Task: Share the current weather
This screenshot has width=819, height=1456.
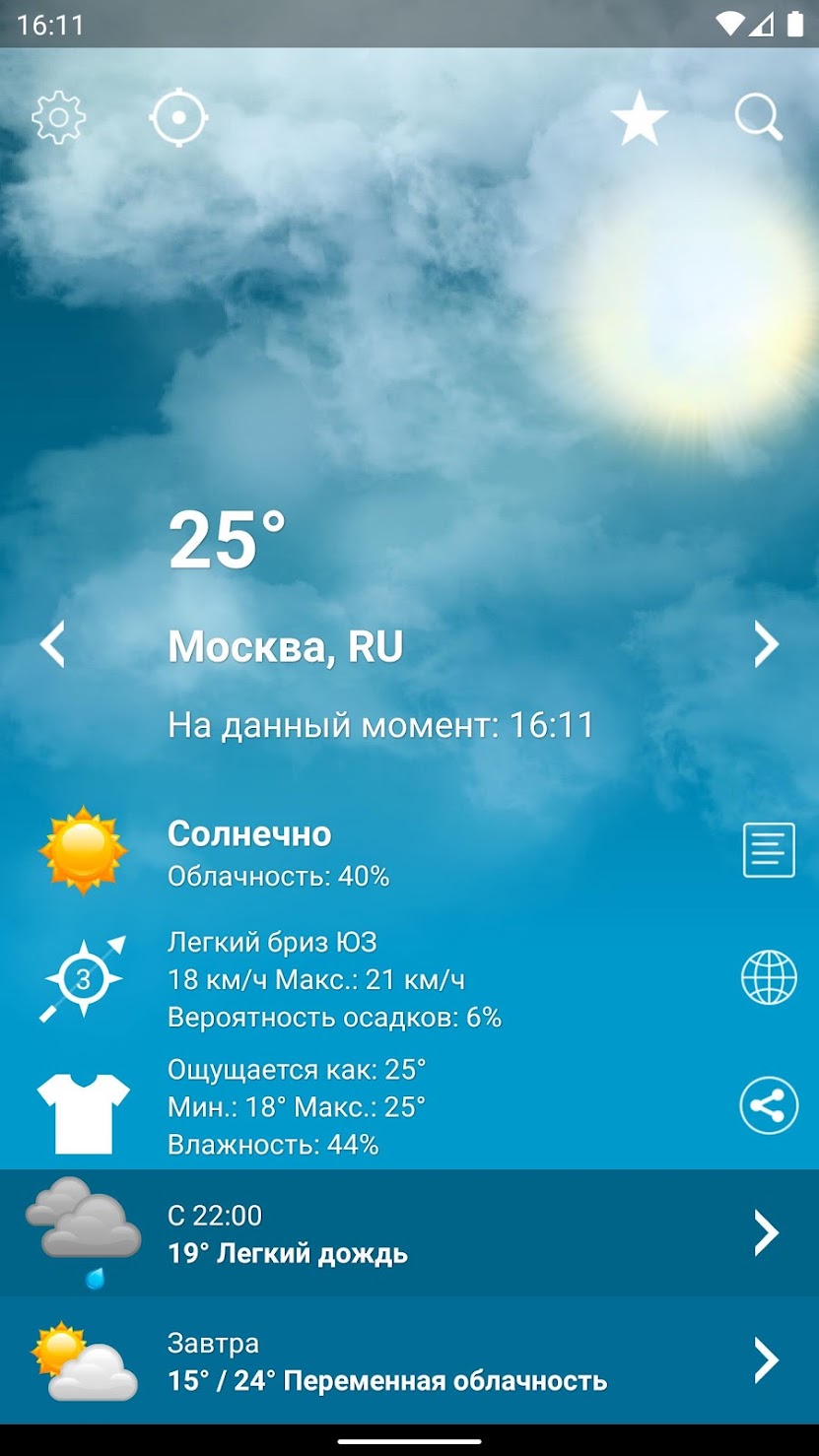Action: (x=769, y=1106)
